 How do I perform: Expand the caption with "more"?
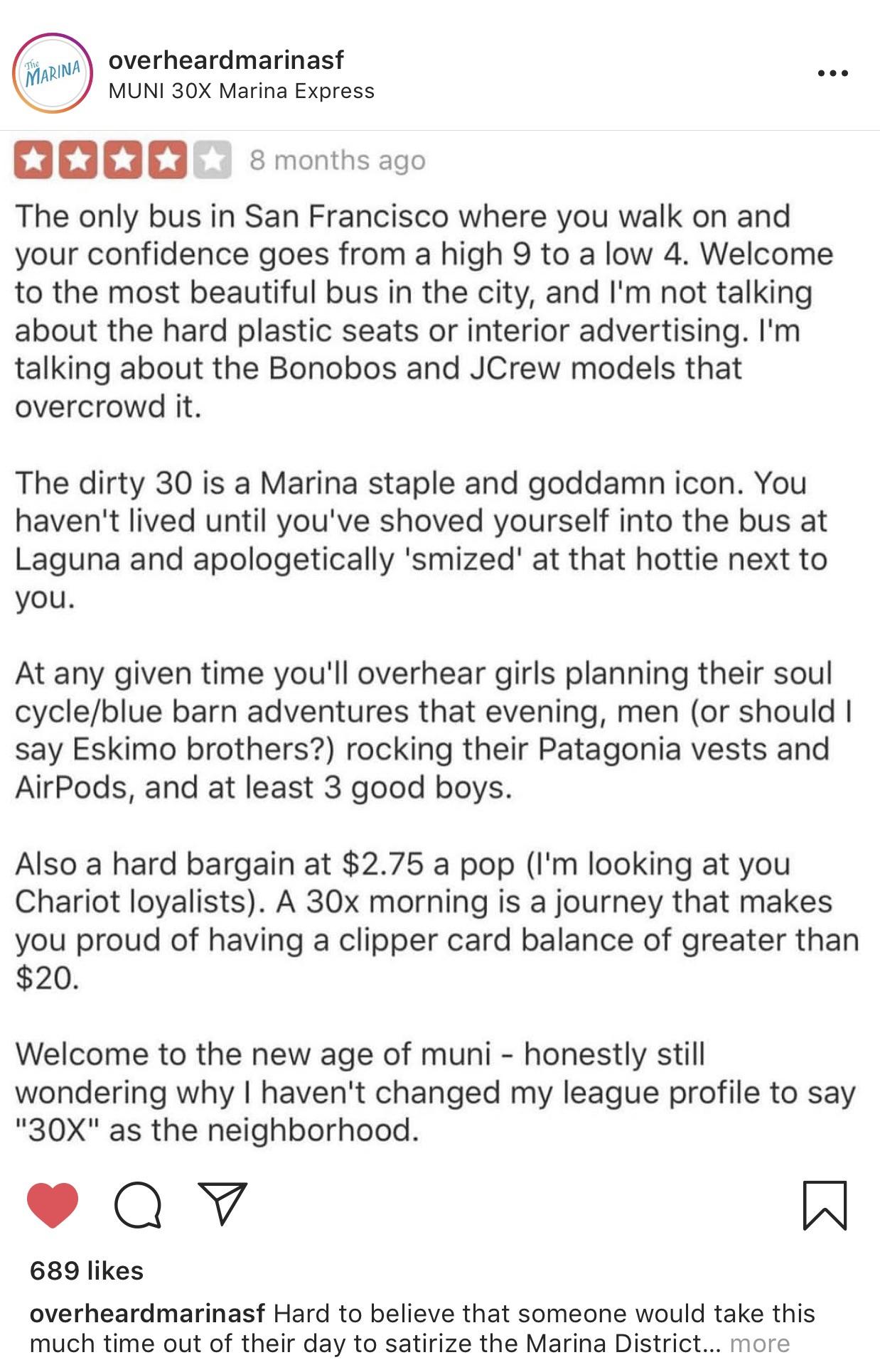759,1344
